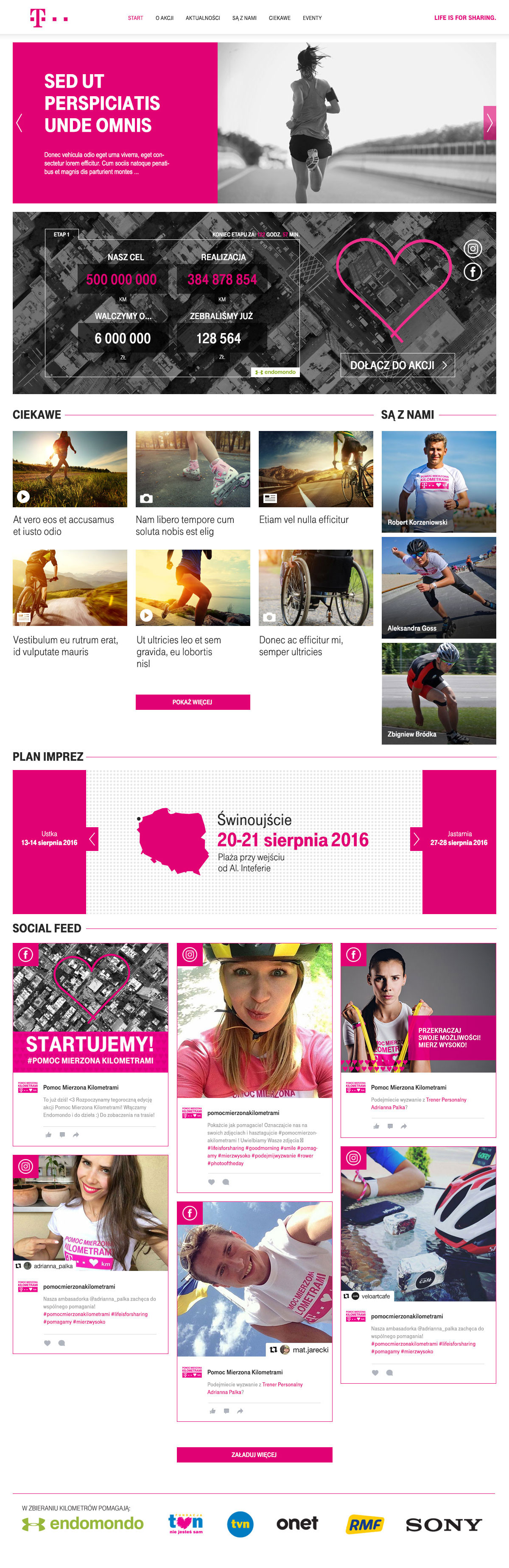View the Aleksandra Goss profile tile
Image resolution: width=509 pixels, height=1568 pixels.
tap(438, 587)
